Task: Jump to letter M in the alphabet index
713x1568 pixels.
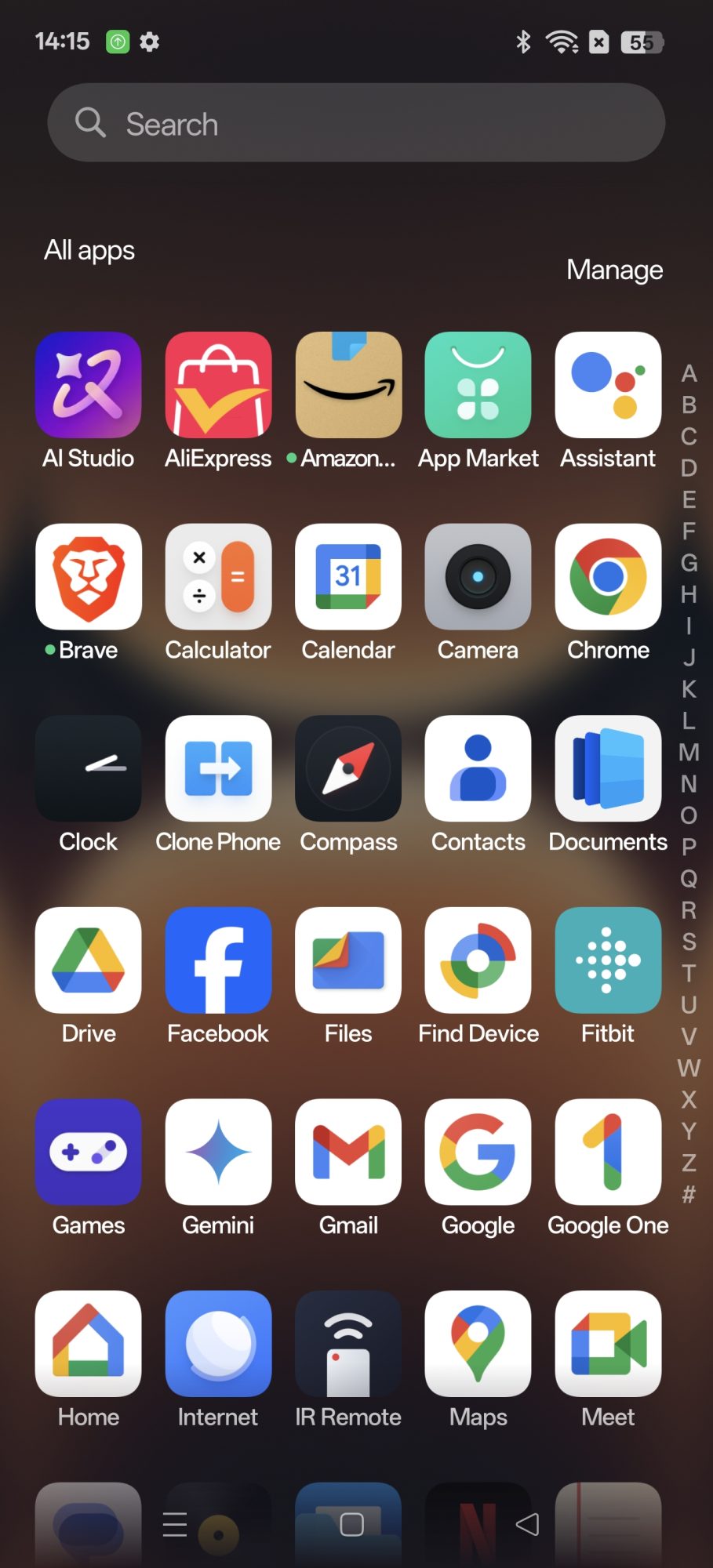Action: pyautogui.click(x=689, y=753)
